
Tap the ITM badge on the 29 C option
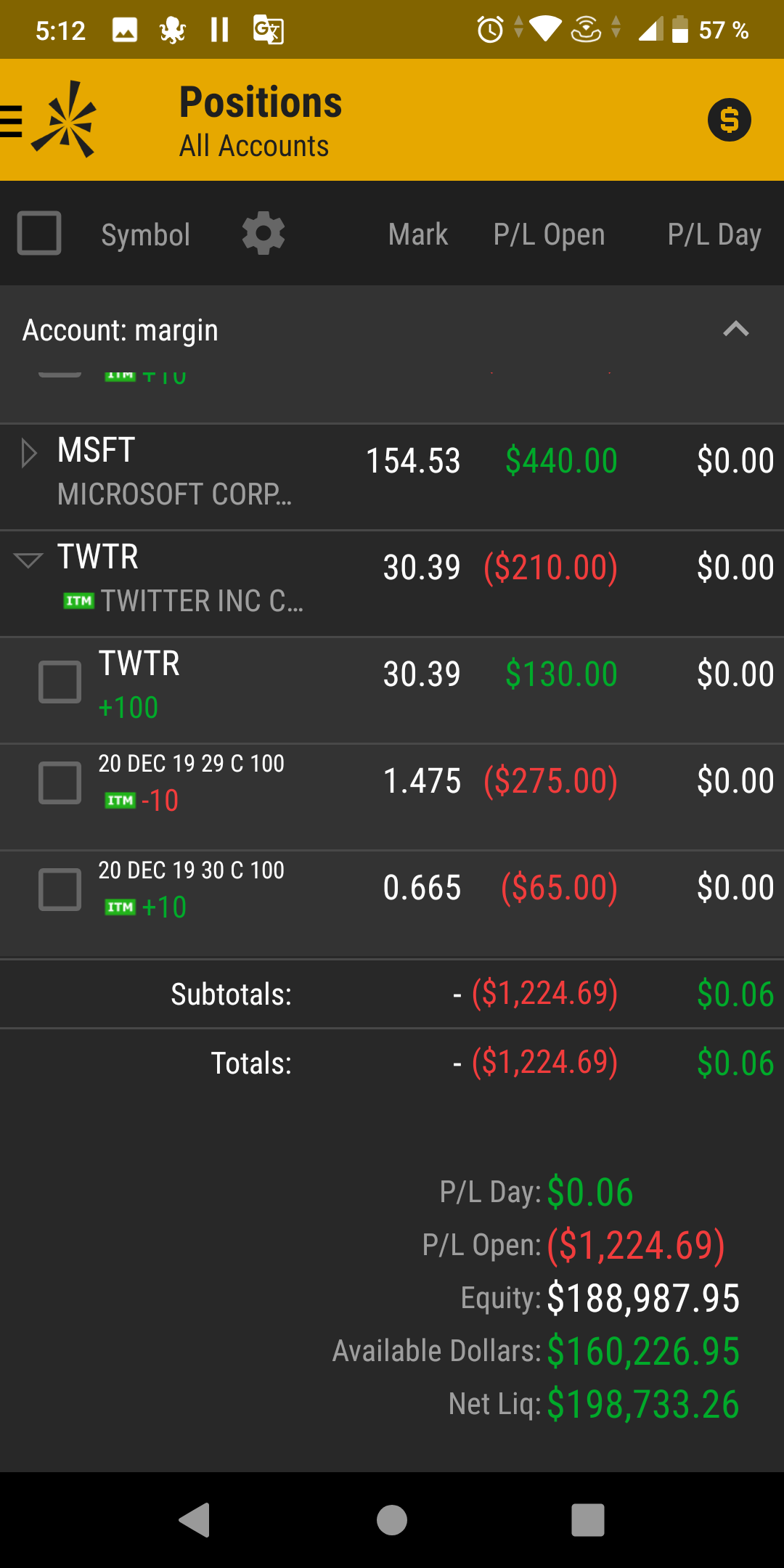[121, 799]
